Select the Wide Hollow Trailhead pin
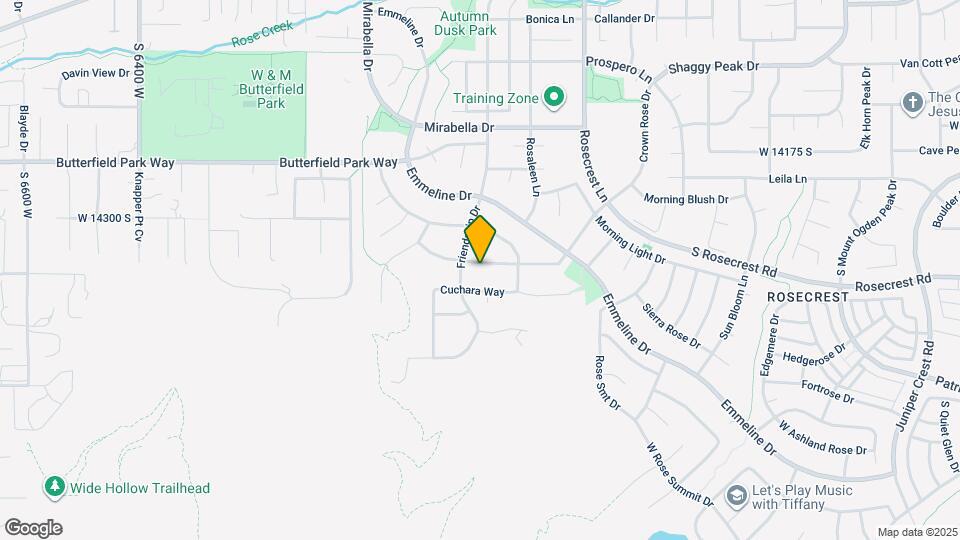This screenshot has height=540, width=960. [55, 487]
